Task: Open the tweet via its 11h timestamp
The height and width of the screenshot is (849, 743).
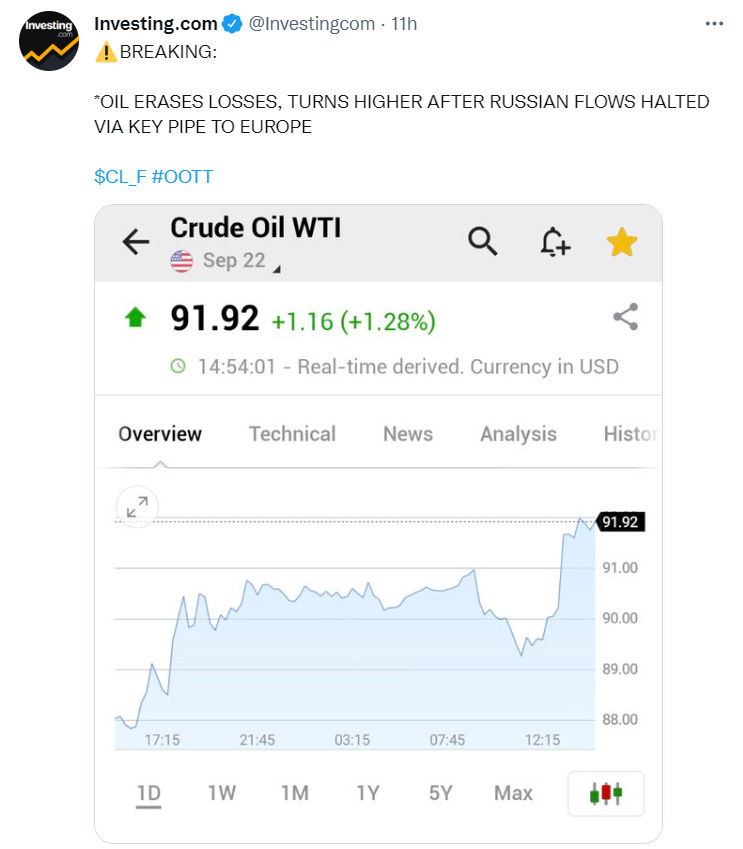Action: point(405,23)
